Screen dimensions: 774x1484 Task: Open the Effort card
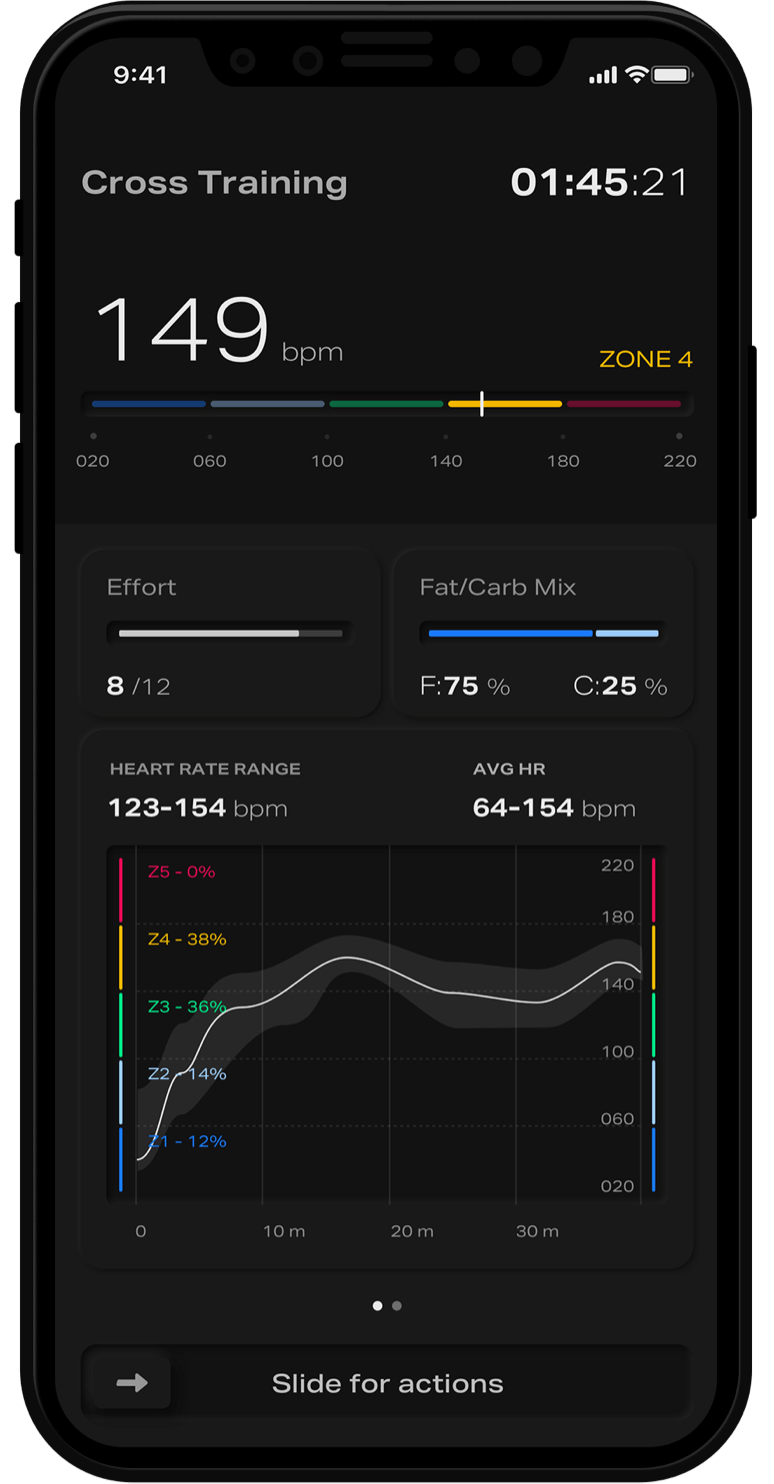[229, 633]
